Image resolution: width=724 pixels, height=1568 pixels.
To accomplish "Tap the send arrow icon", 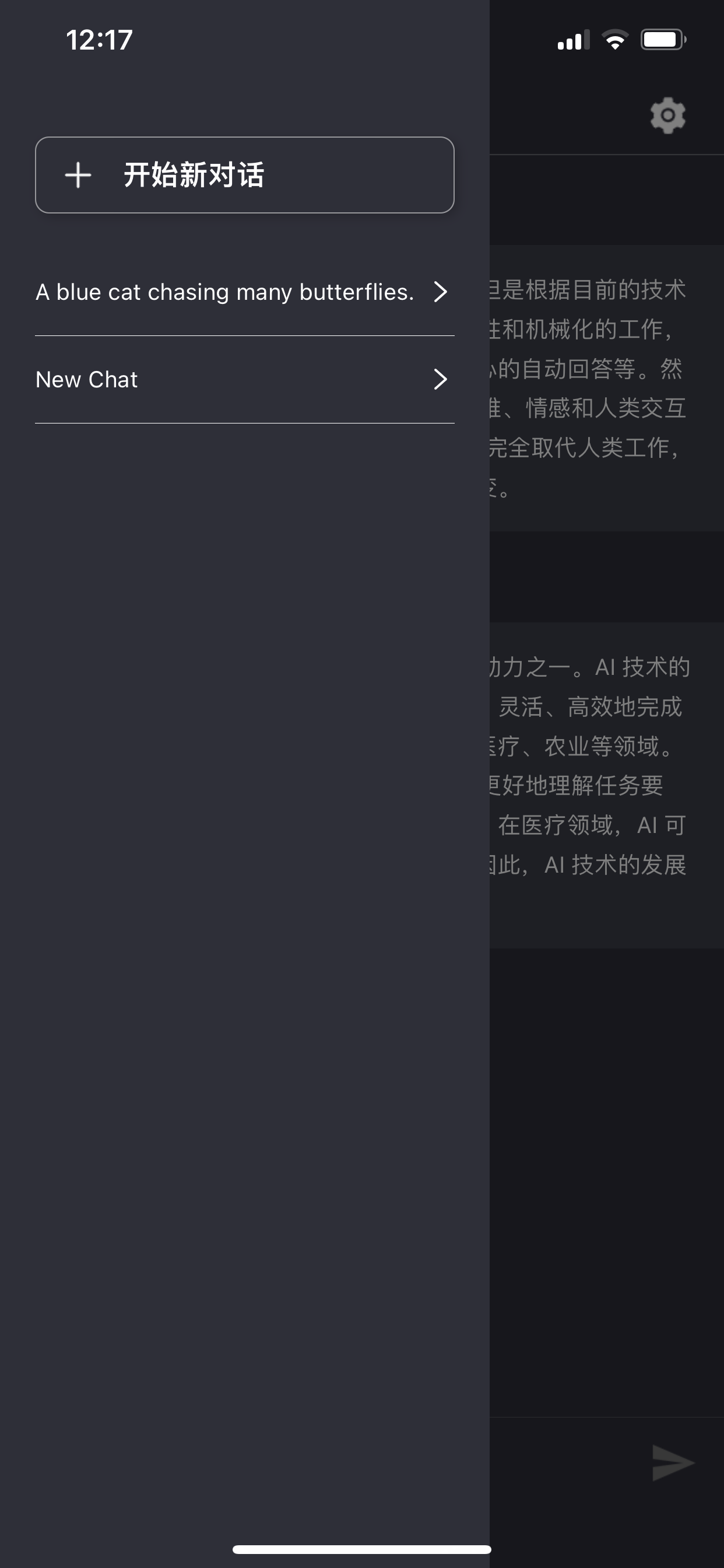I will (673, 1462).
